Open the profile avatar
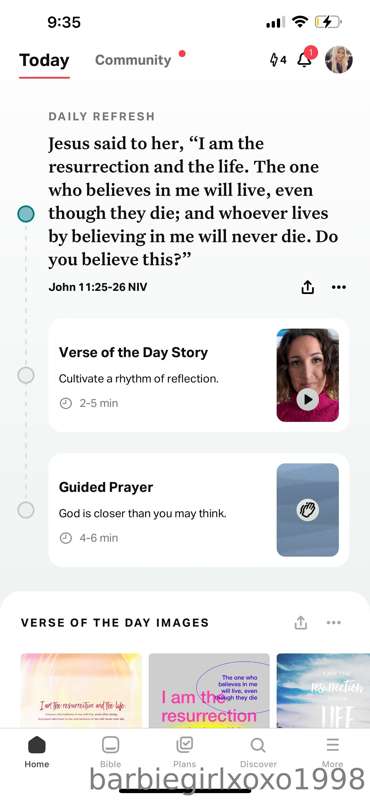370x800 pixels. tap(339, 60)
